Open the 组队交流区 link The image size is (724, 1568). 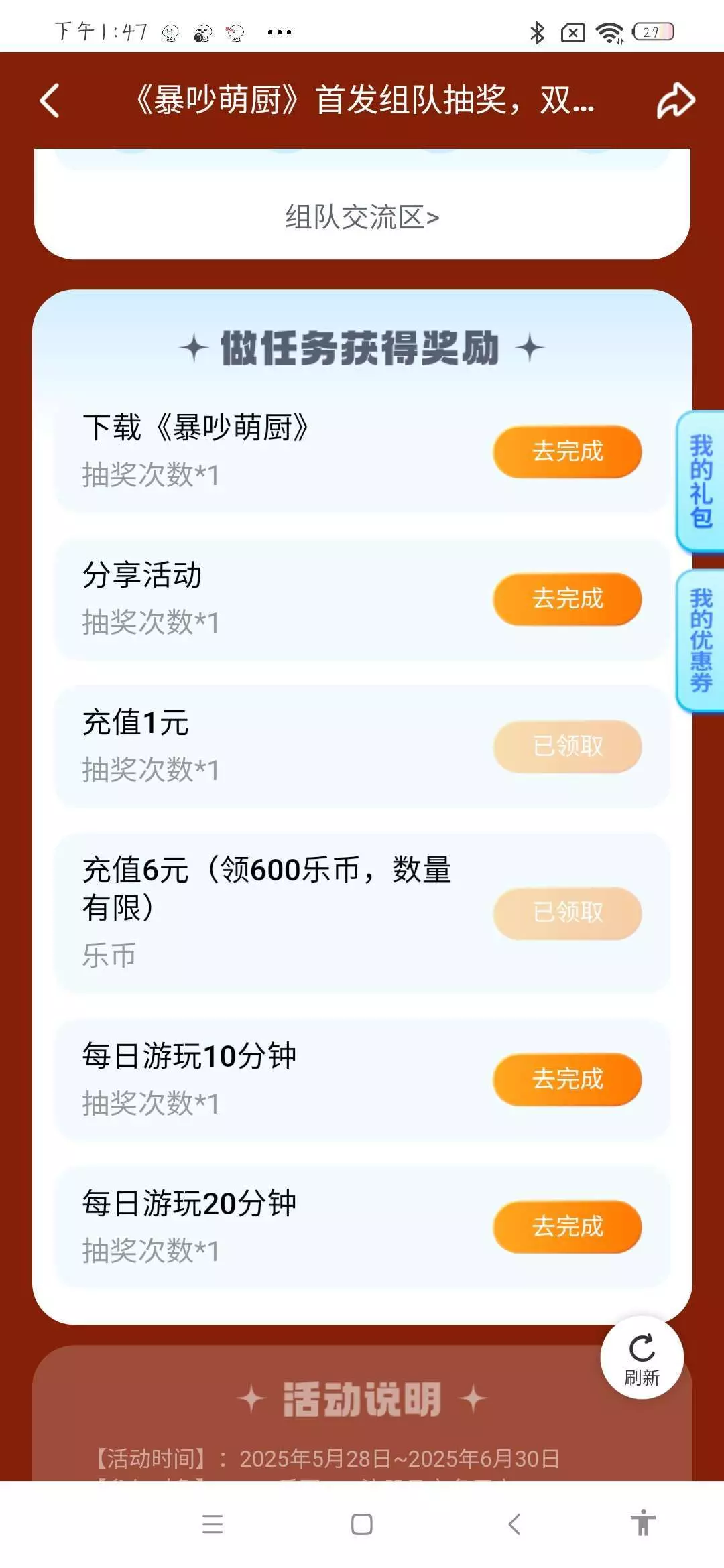pos(362,218)
